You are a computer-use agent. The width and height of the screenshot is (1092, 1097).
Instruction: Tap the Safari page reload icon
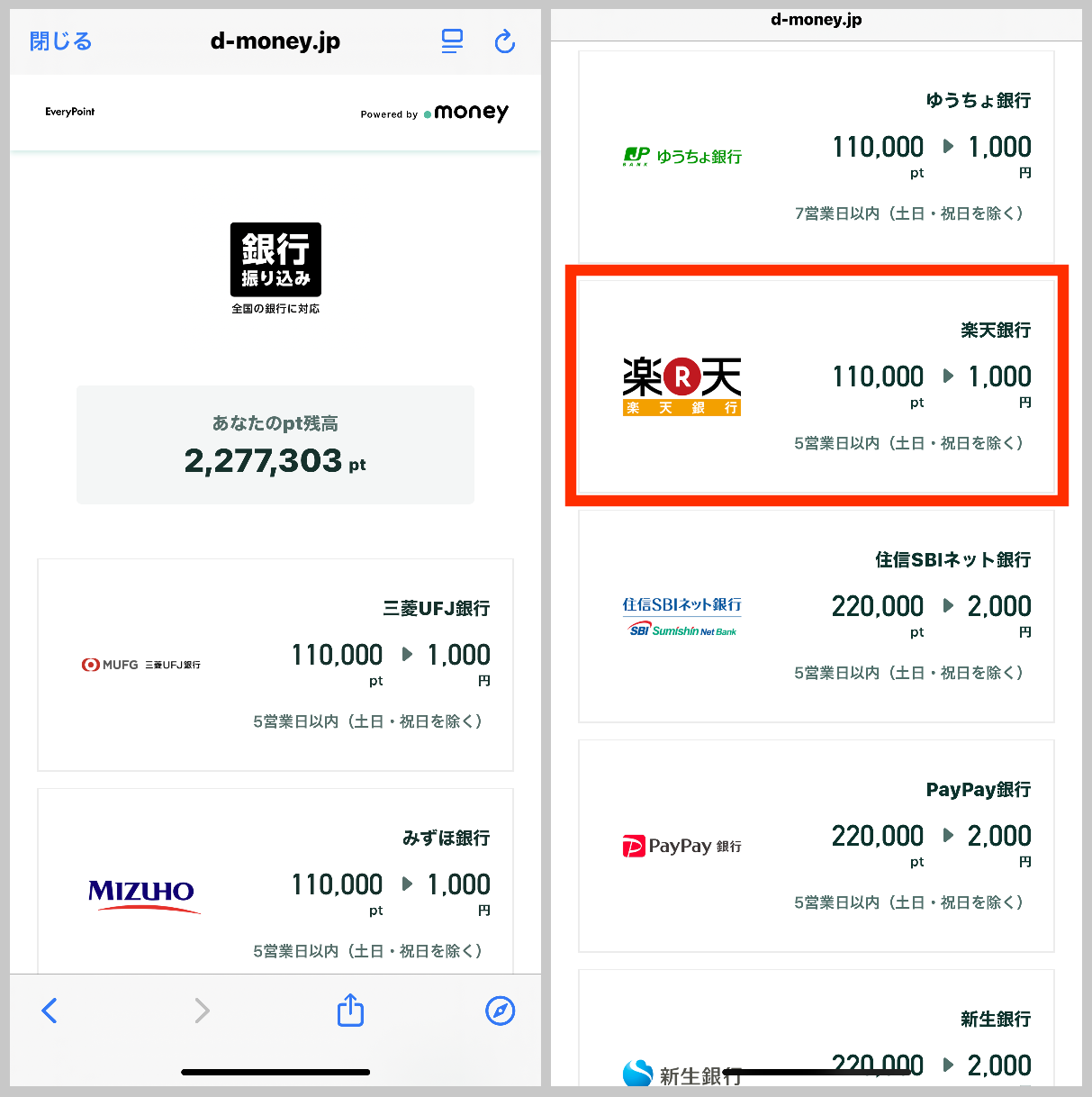(504, 41)
